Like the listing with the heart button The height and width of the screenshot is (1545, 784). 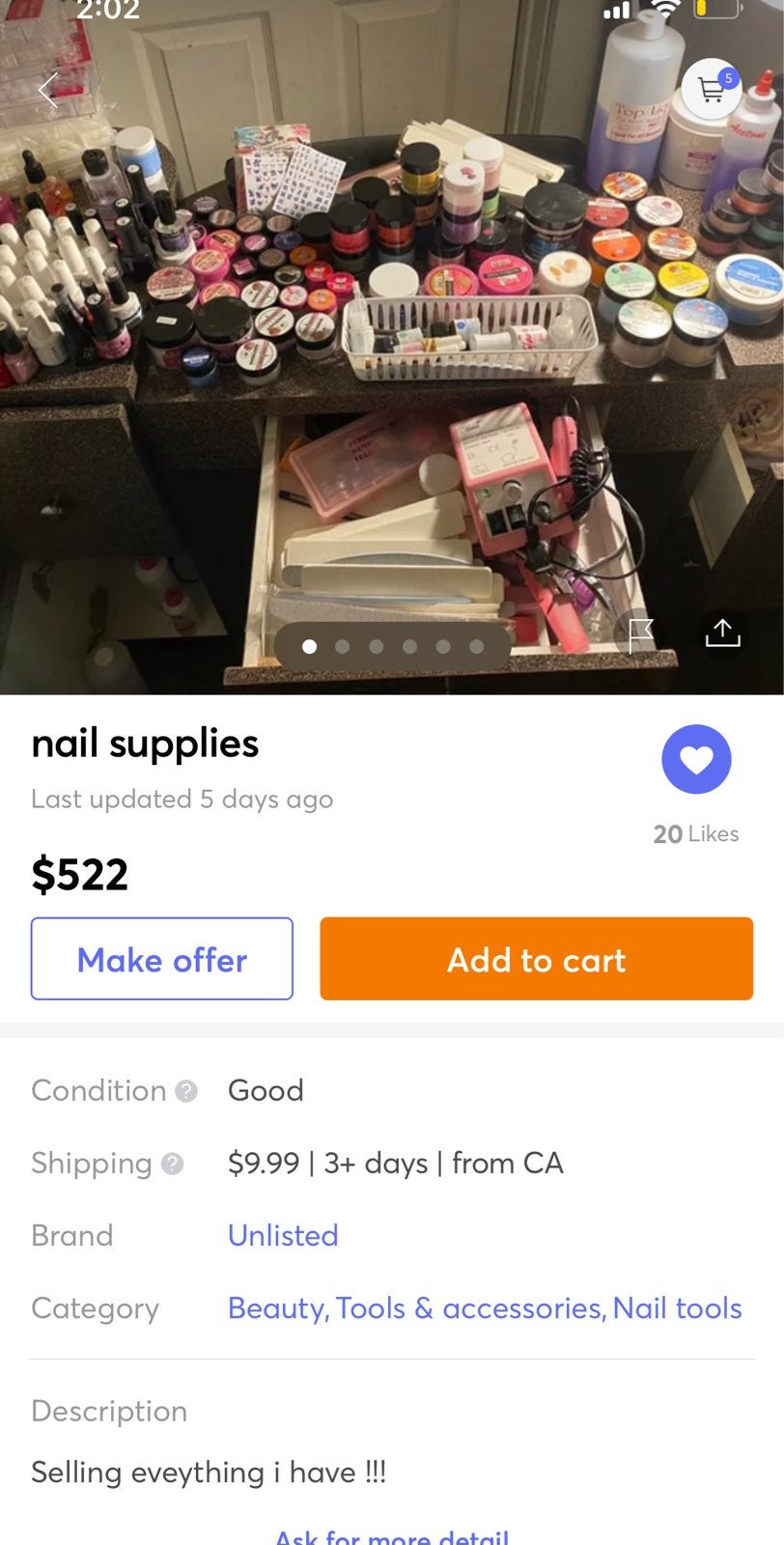coord(696,759)
